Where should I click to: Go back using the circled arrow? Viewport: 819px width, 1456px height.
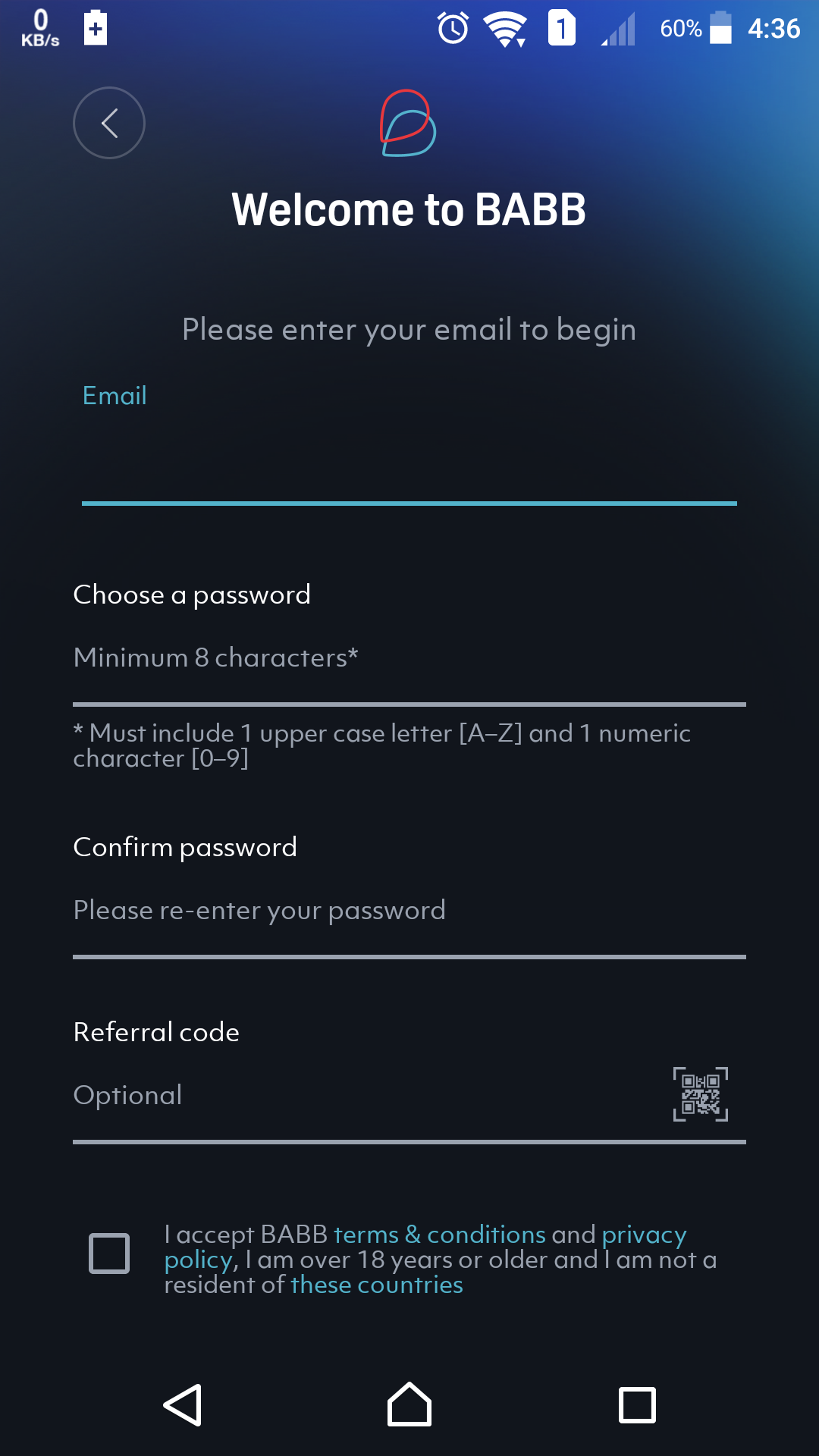(109, 123)
